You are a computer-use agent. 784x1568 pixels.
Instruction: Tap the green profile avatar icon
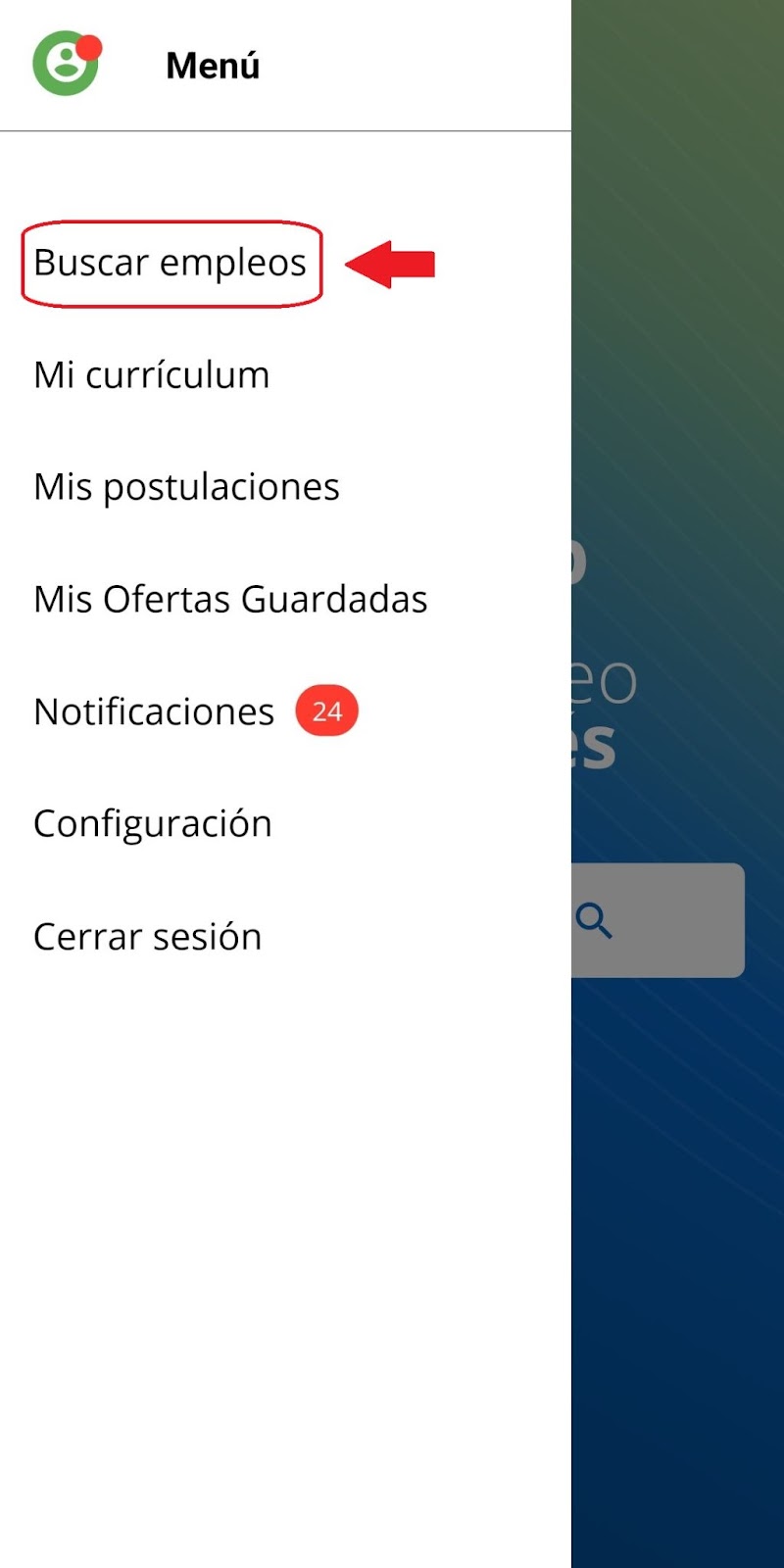tap(66, 65)
